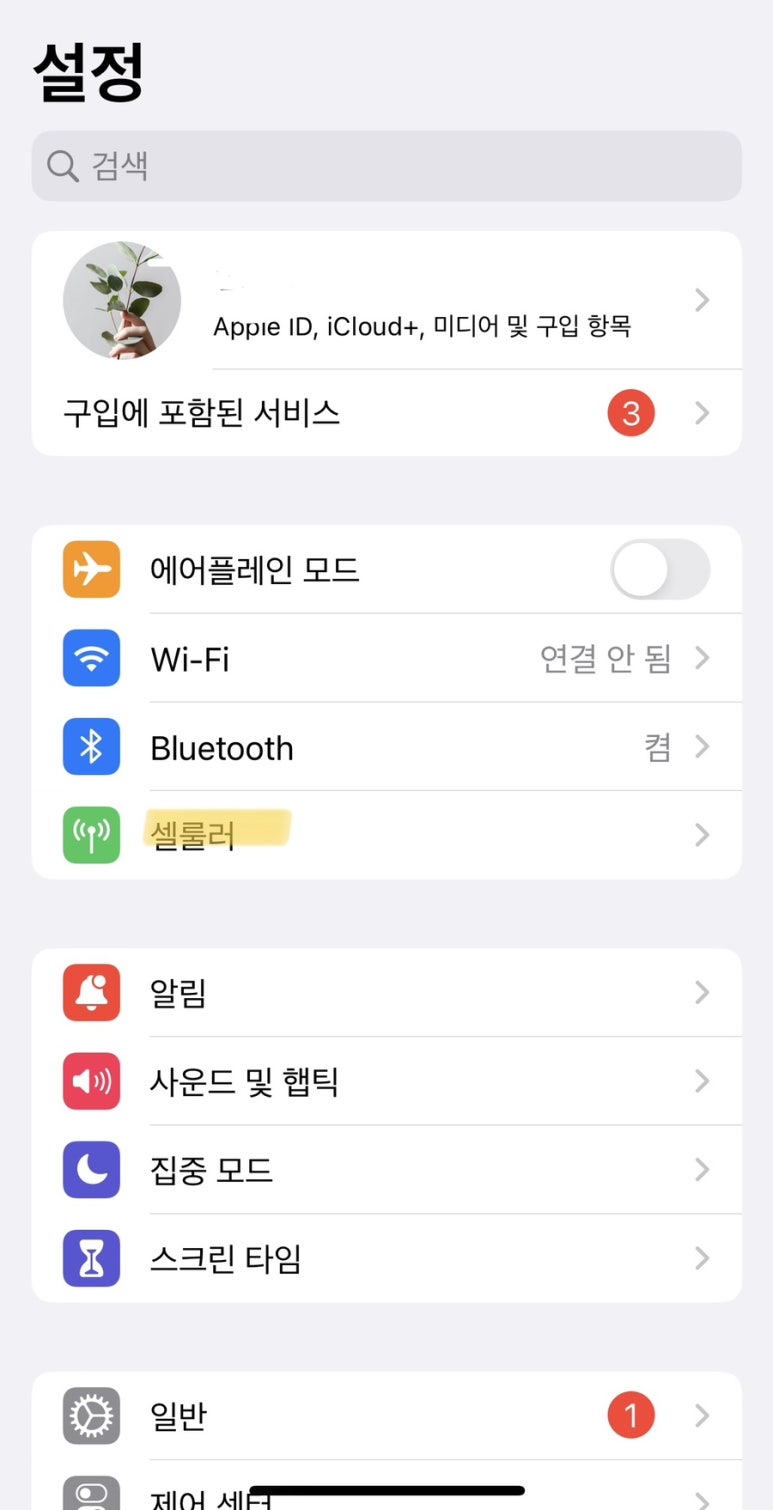The image size is (773, 1510).
Task: Tap the 검색 search field
Action: [386, 166]
